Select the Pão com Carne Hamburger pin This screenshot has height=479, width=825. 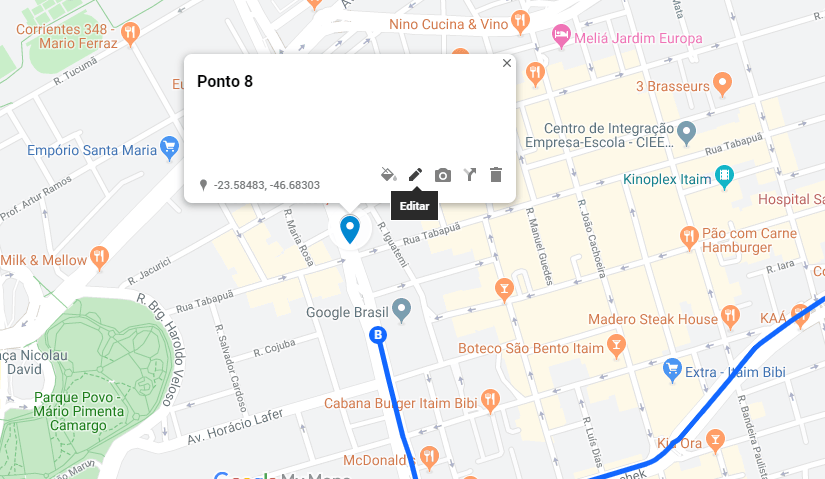click(689, 238)
